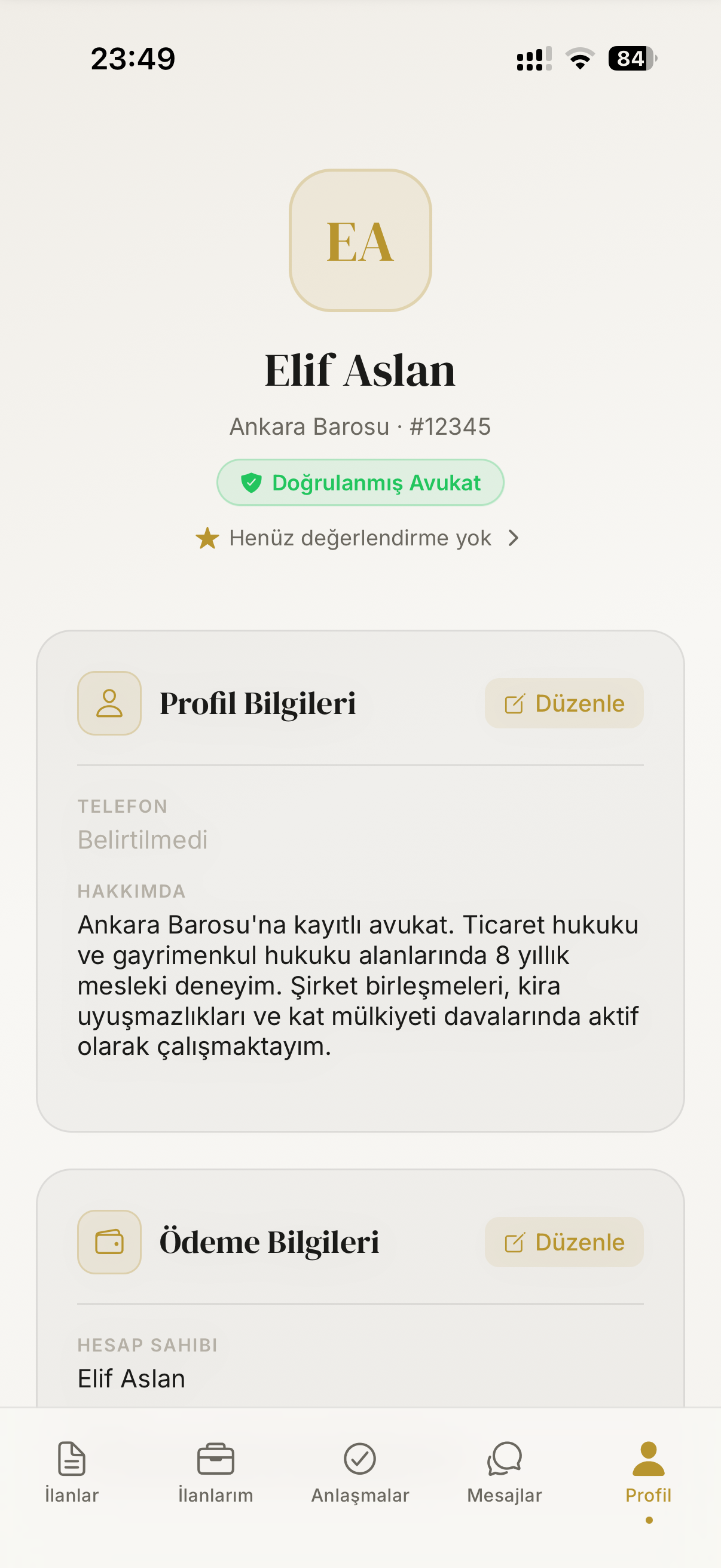Click the Belirtilmedi phone field
721x1568 pixels.
click(x=142, y=839)
